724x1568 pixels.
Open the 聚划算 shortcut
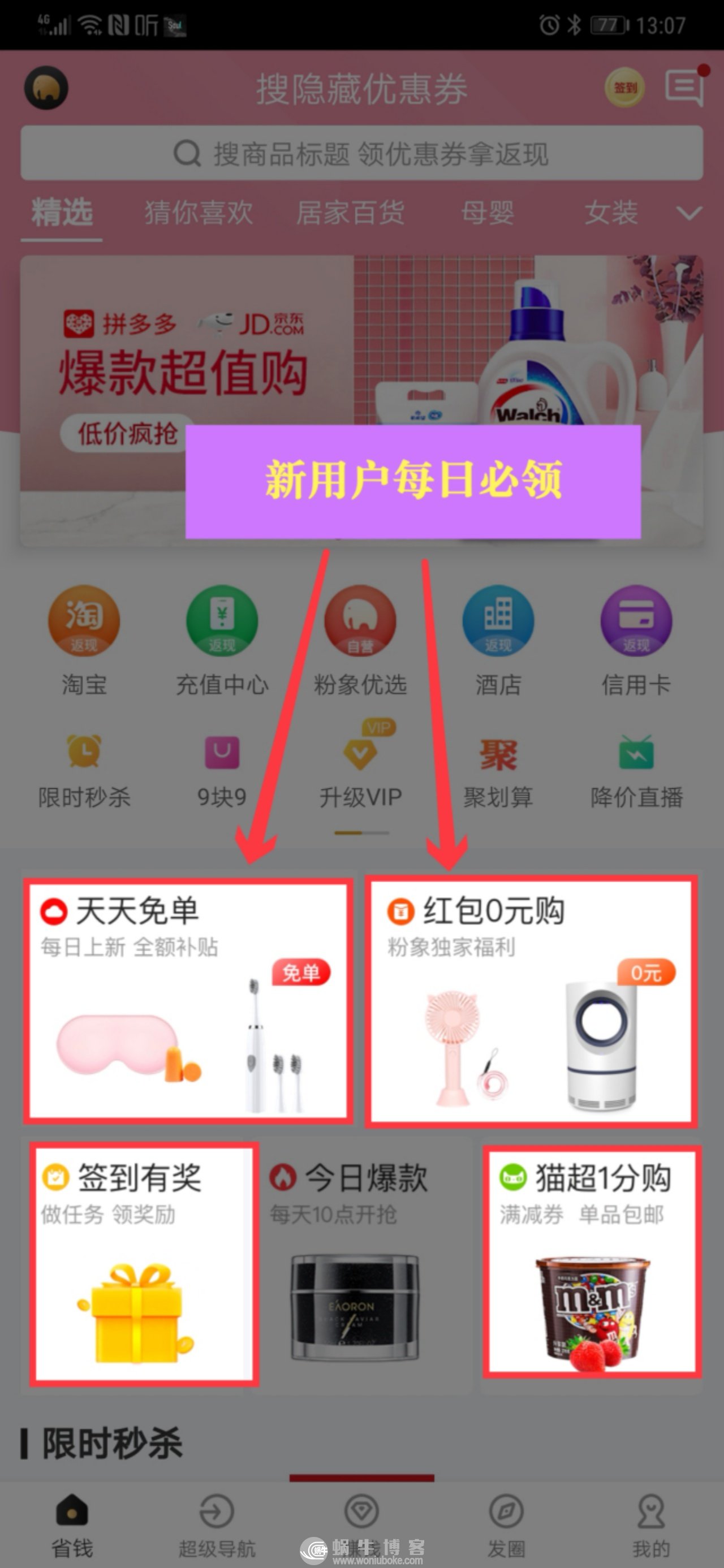[498, 770]
